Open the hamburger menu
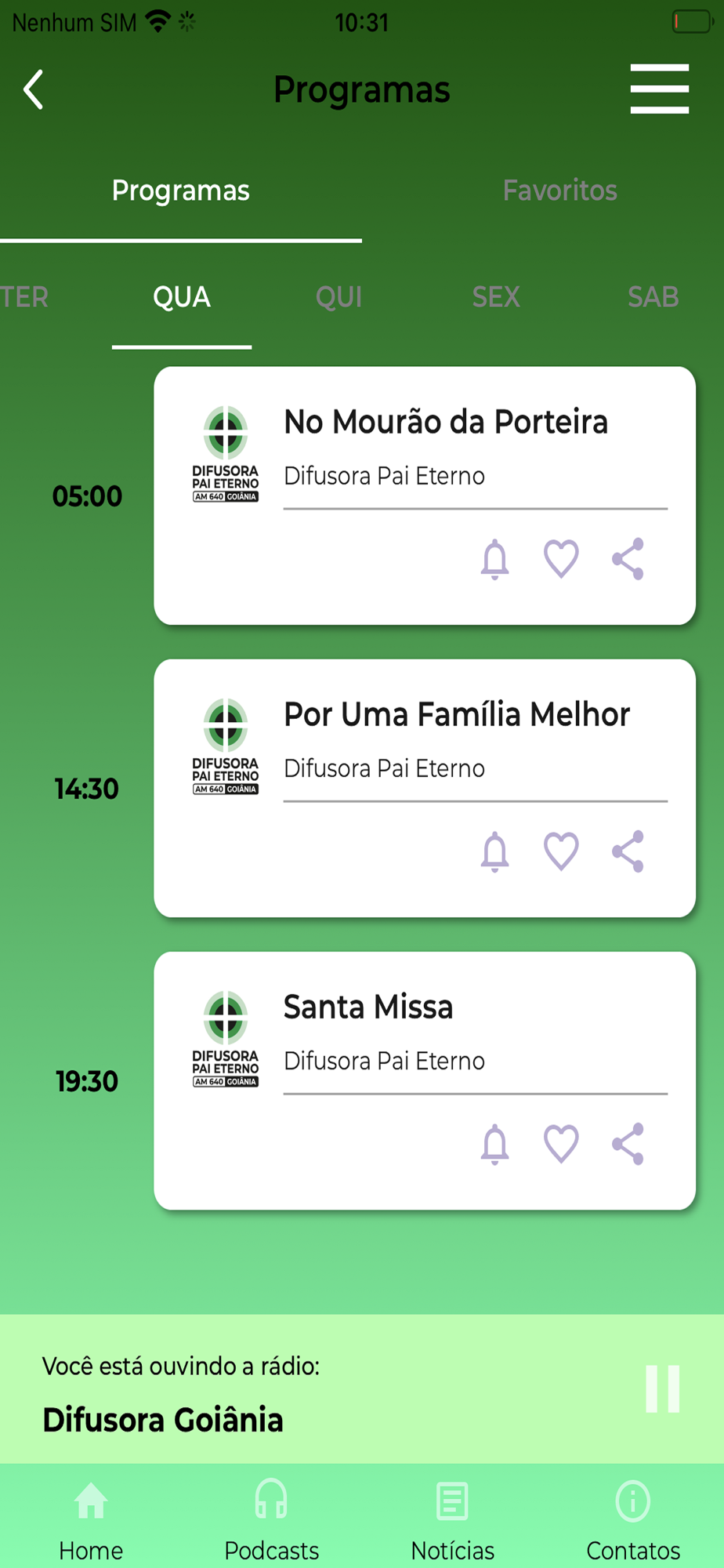The width and height of the screenshot is (724, 1568). pos(659,89)
